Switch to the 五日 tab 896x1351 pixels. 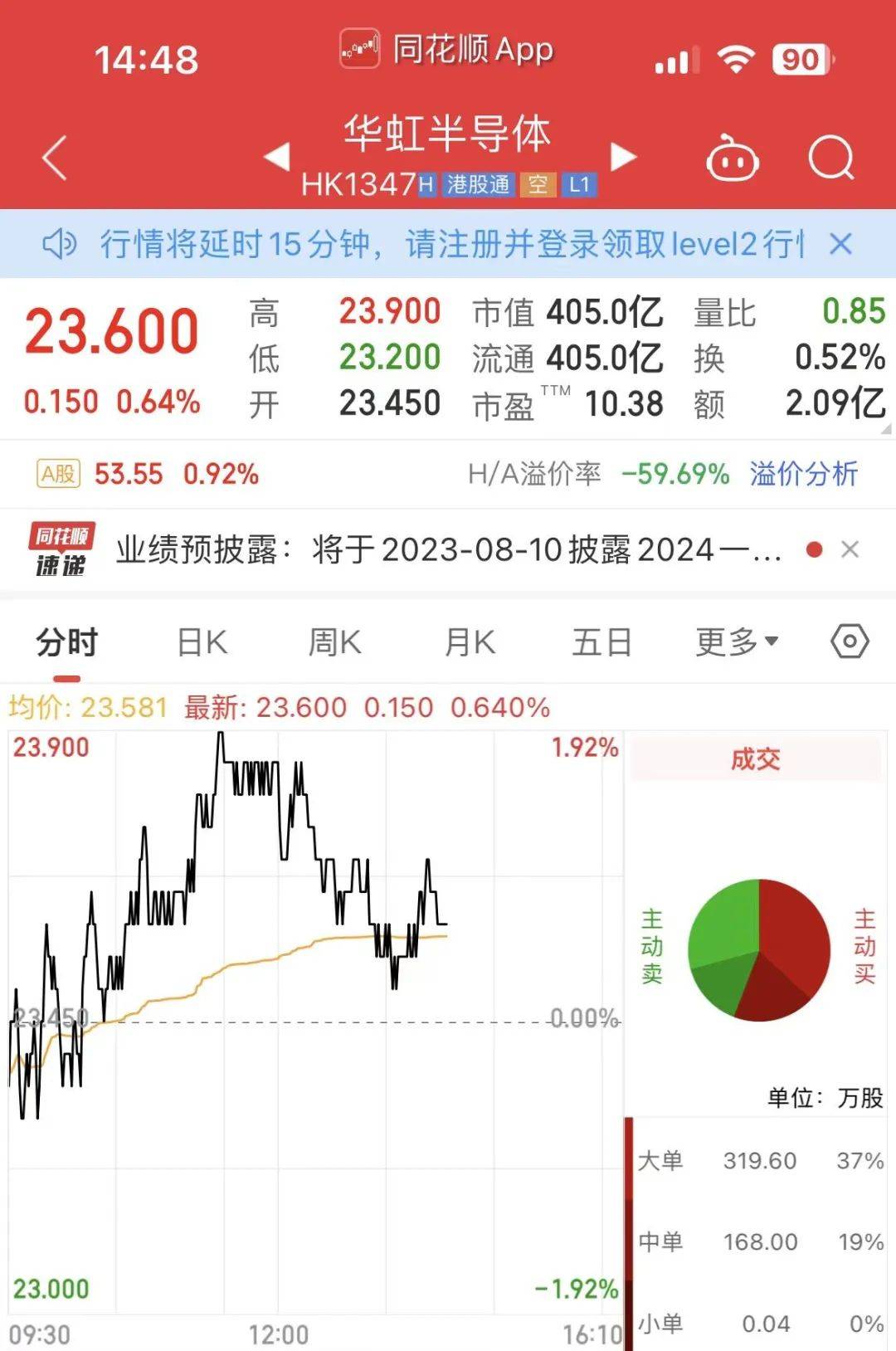[x=602, y=642]
